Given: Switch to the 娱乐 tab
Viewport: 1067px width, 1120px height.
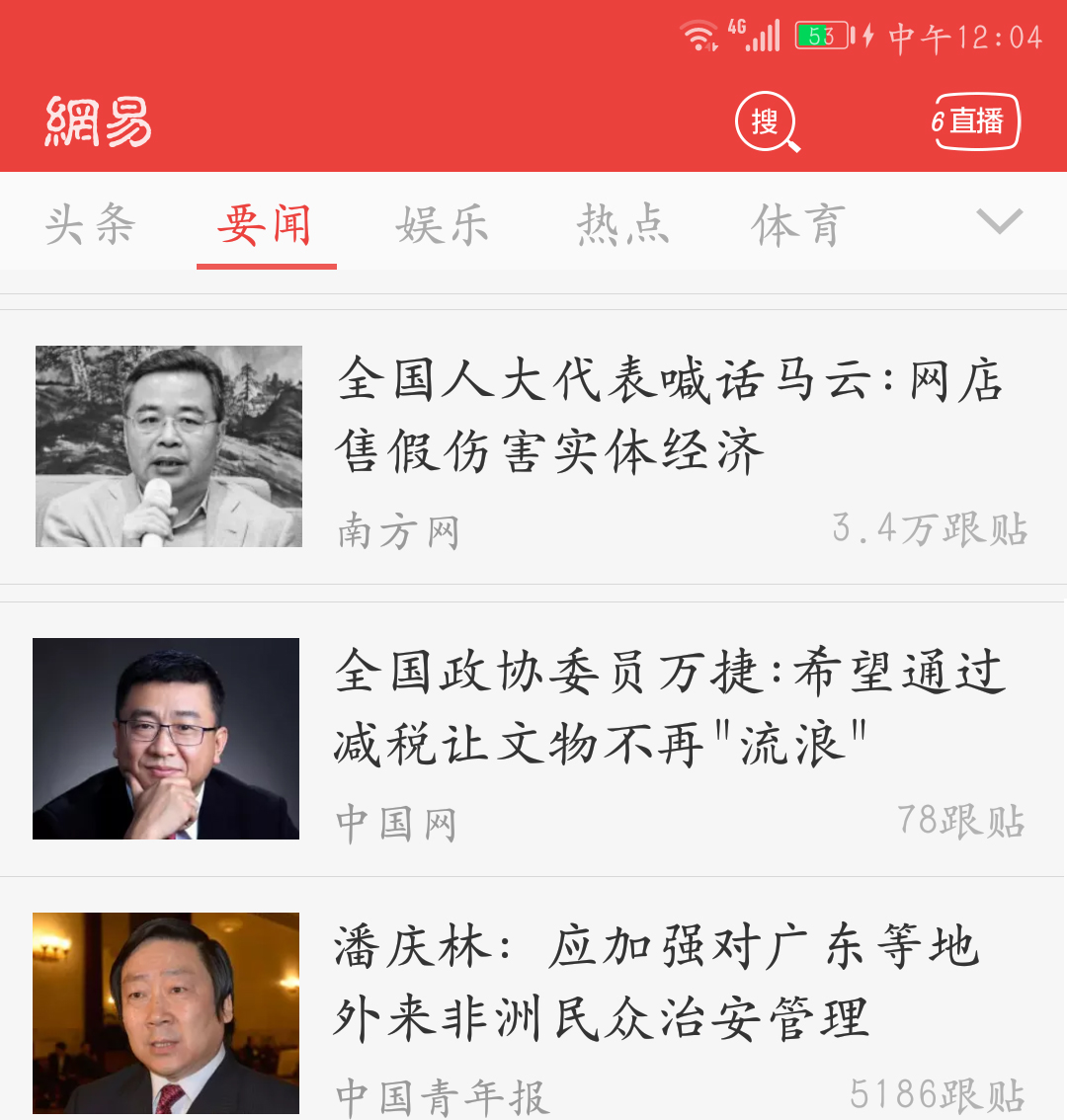Looking at the screenshot, I should click(x=442, y=224).
